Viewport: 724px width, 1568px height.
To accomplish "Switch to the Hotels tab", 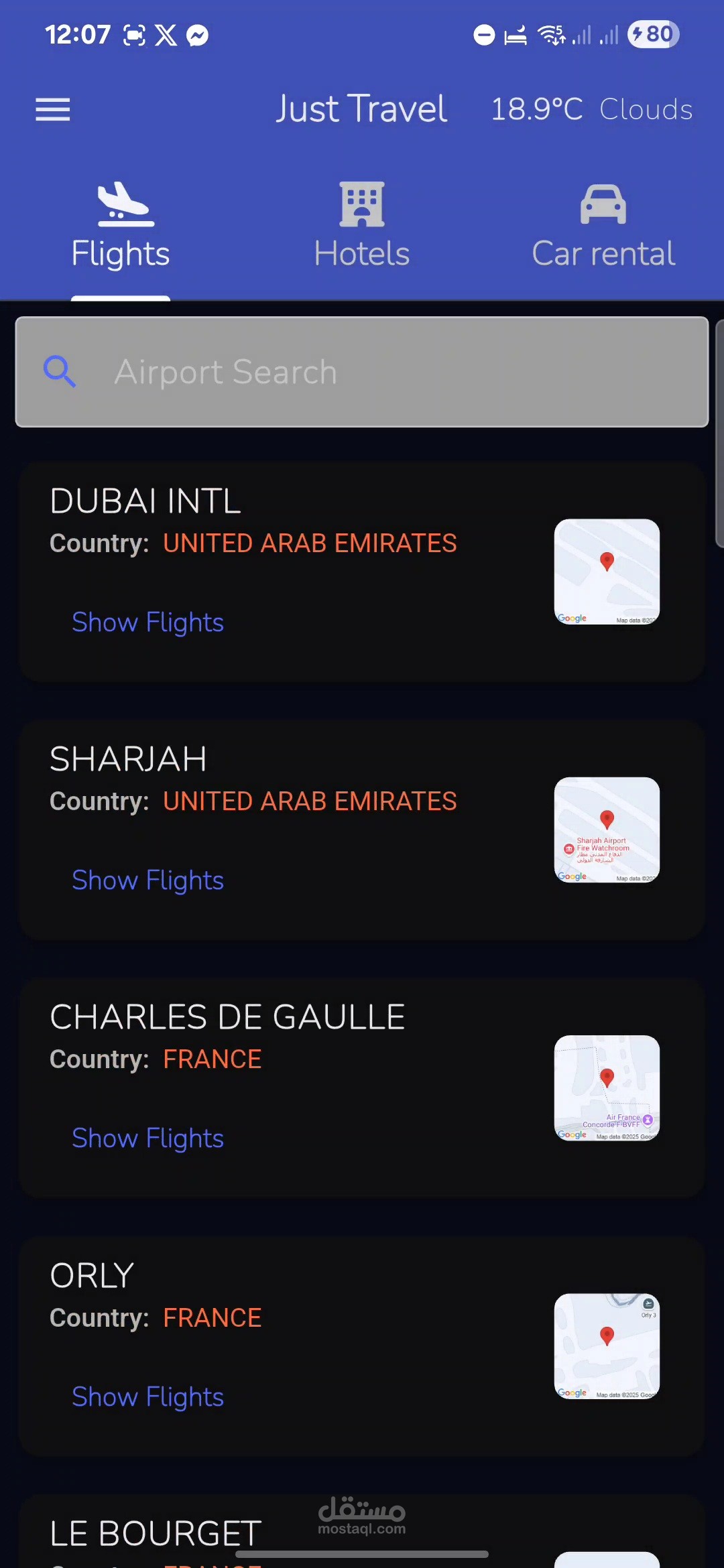I will point(361,226).
